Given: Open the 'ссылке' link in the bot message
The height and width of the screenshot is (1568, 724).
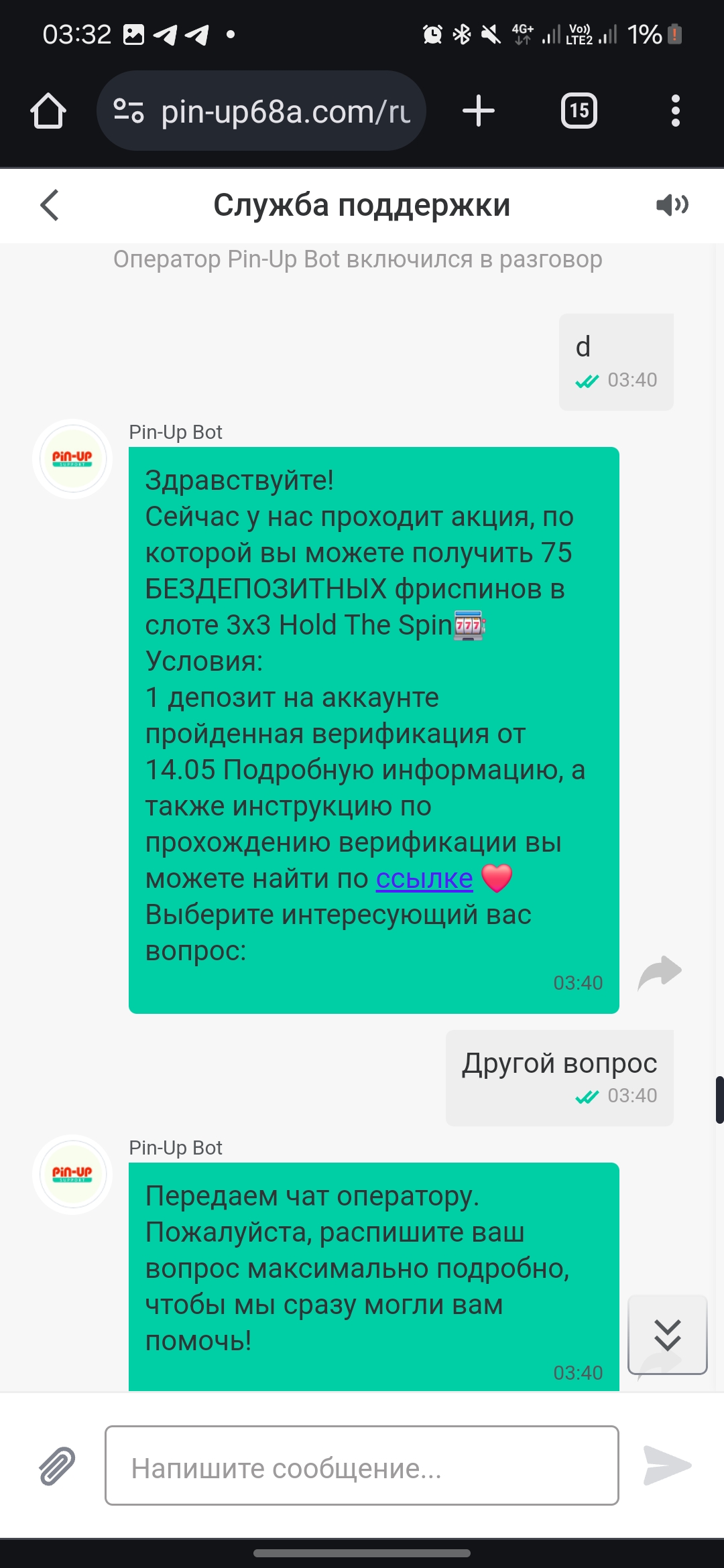Looking at the screenshot, I should [424, 878].
